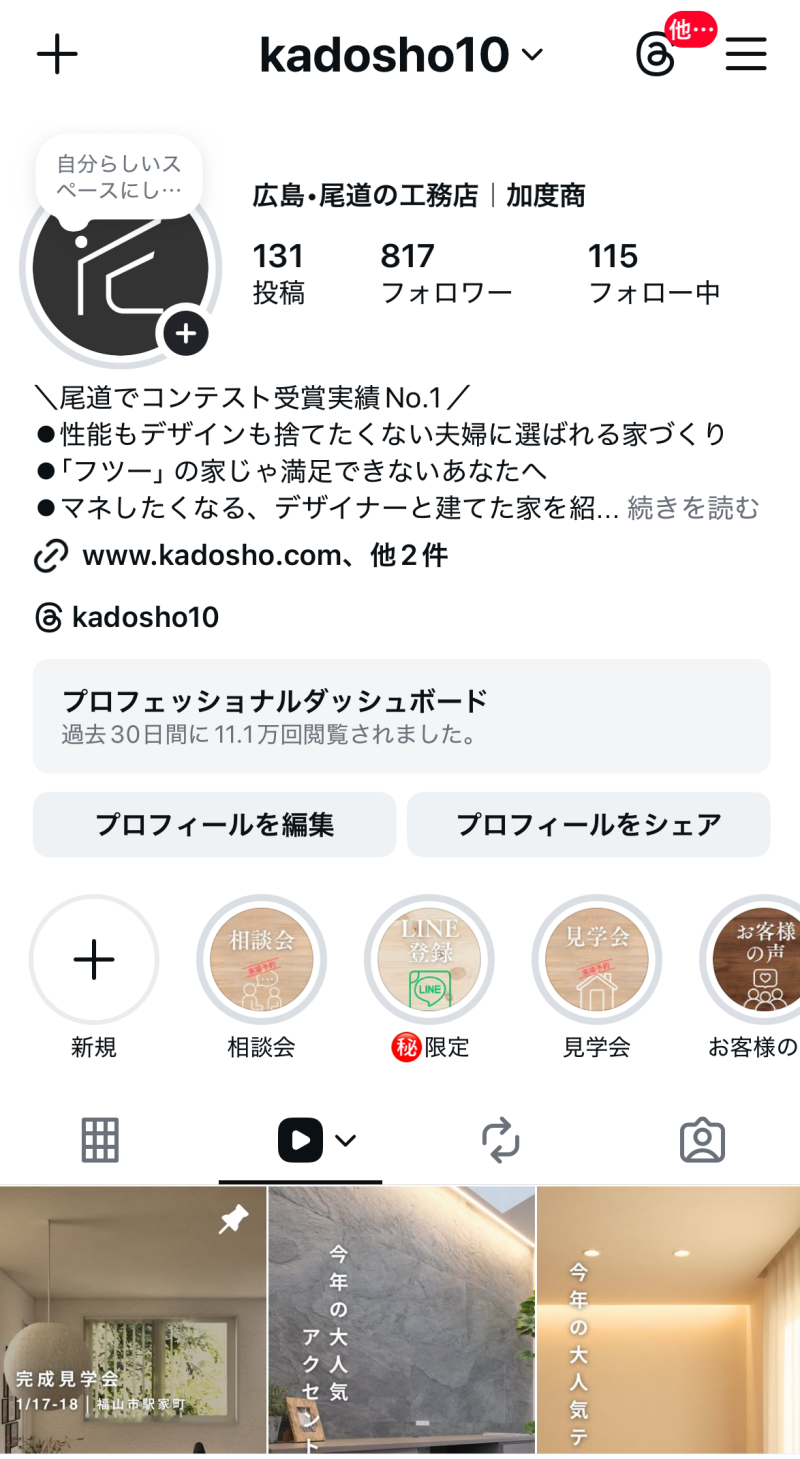800x1459 pixels.
Task: Open the kadosho10 Threads profile link
Action: click(x=144, y=617)
